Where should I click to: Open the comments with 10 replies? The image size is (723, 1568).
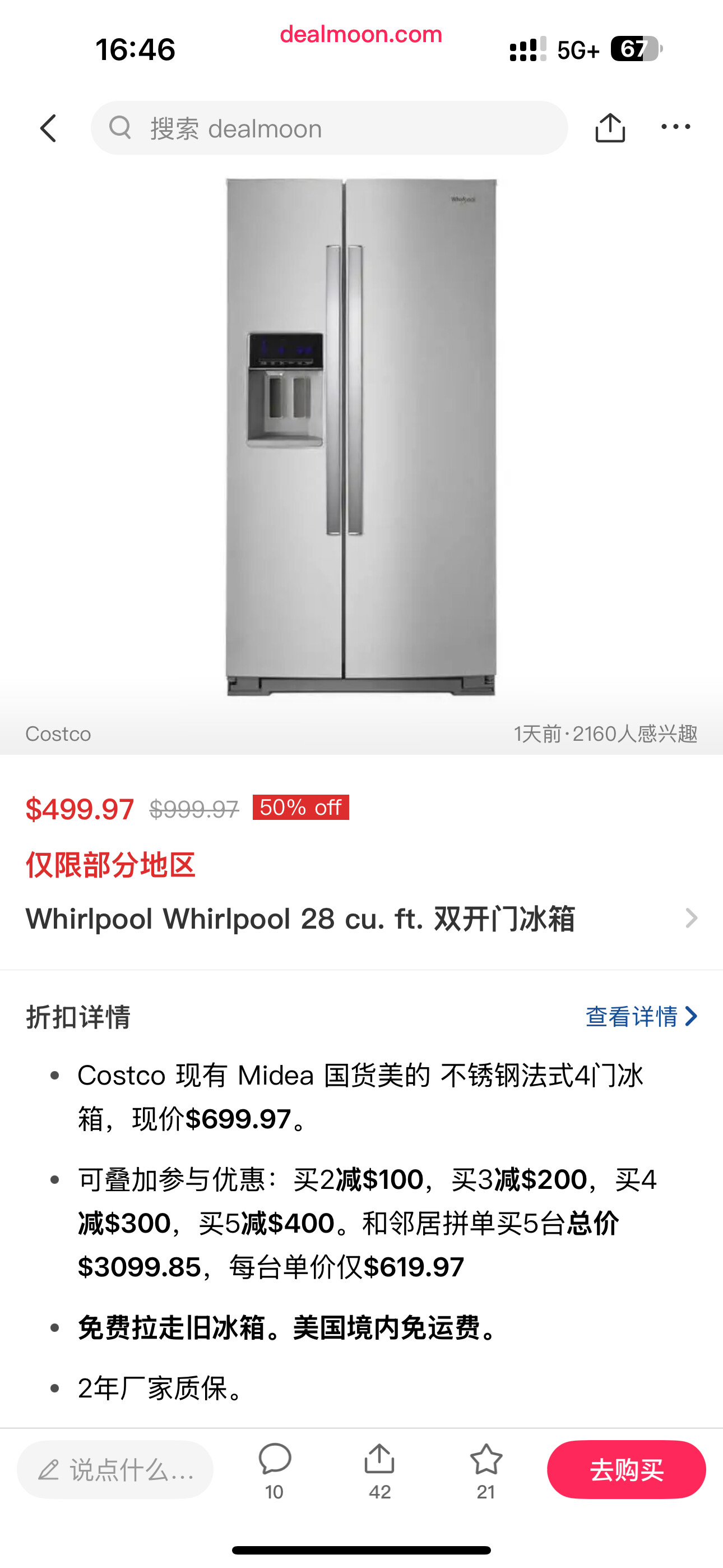click(275, 1471)
